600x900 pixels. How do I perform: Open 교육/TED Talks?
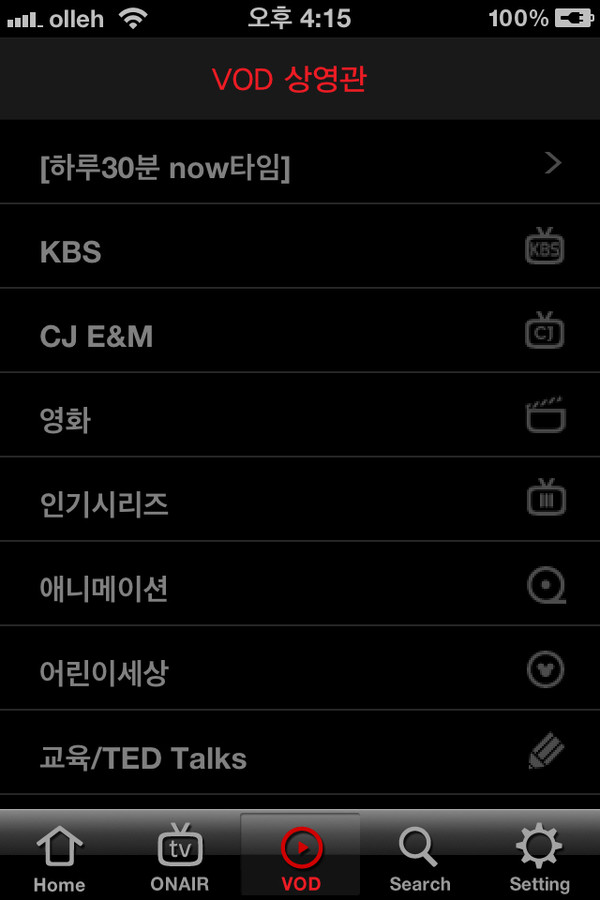click(x=300, y=754)
